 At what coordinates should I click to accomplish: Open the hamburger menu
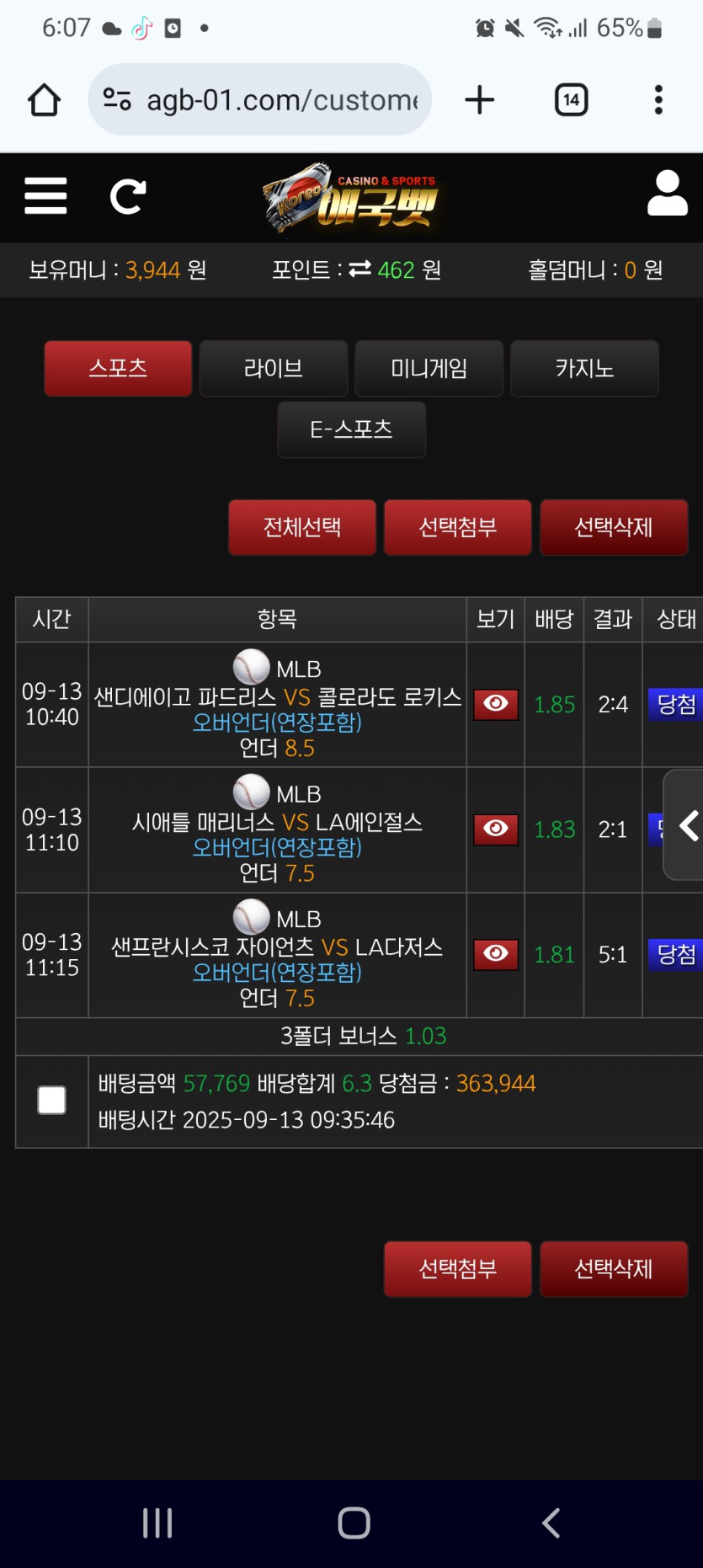tap(45, 195)
